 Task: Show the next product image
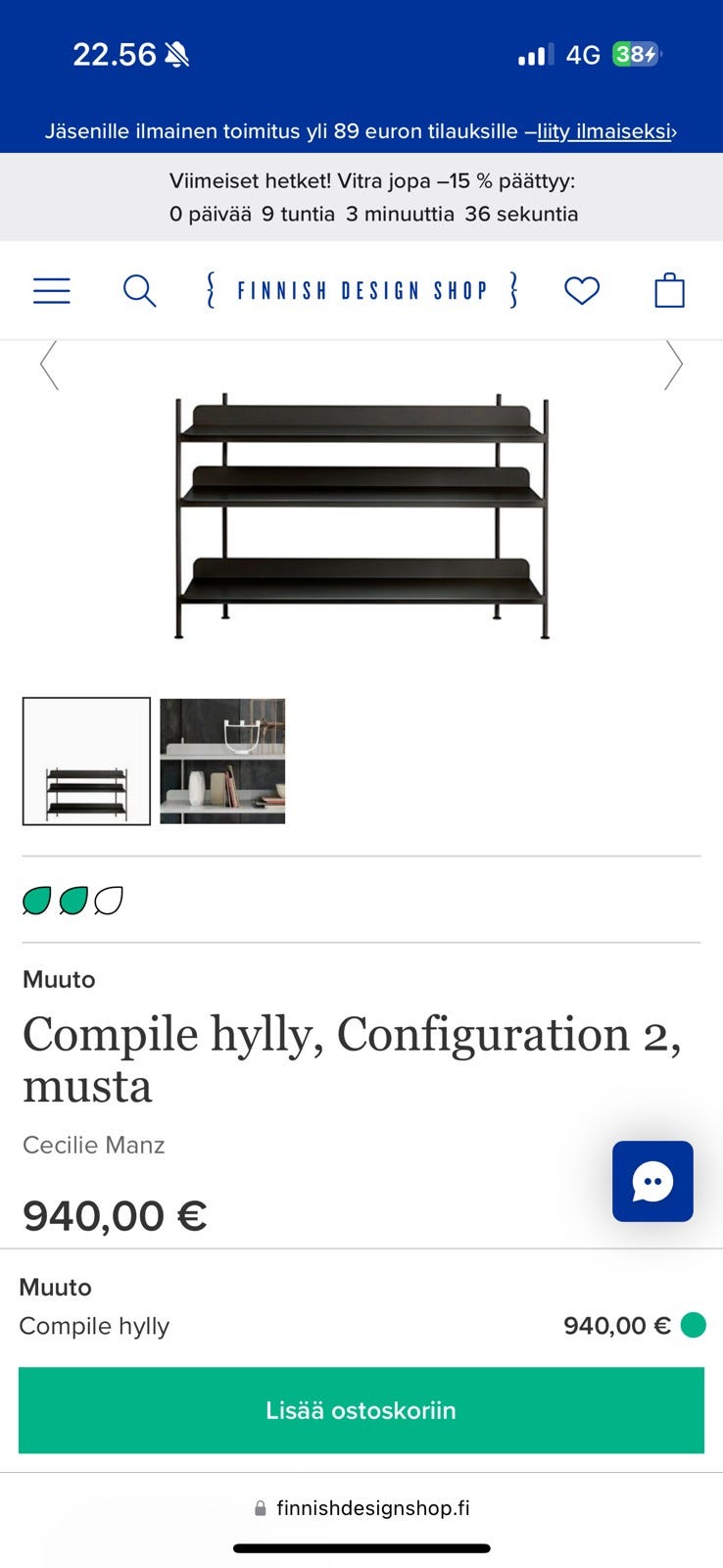pyautogui.click(x=673, y=366)
